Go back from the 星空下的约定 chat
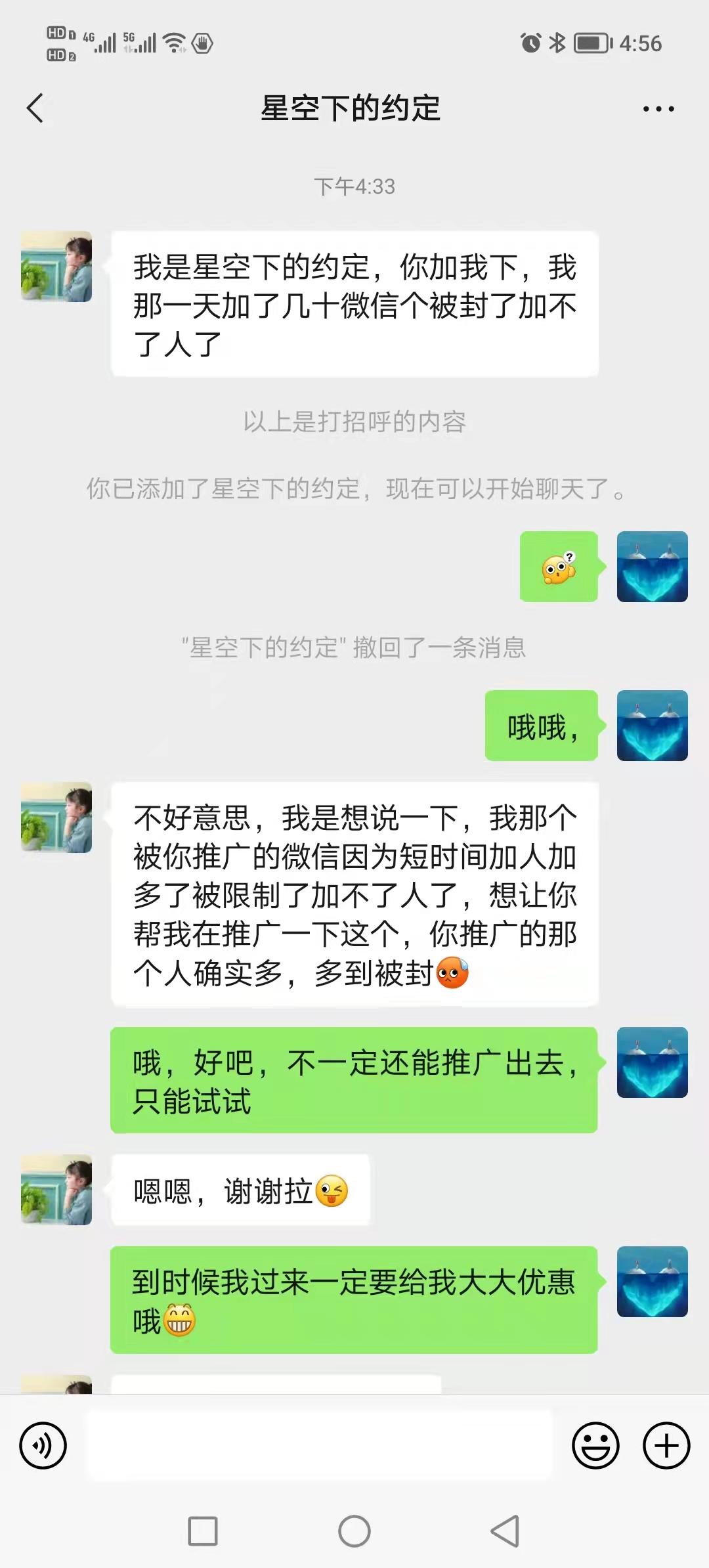 coord(35,108)
